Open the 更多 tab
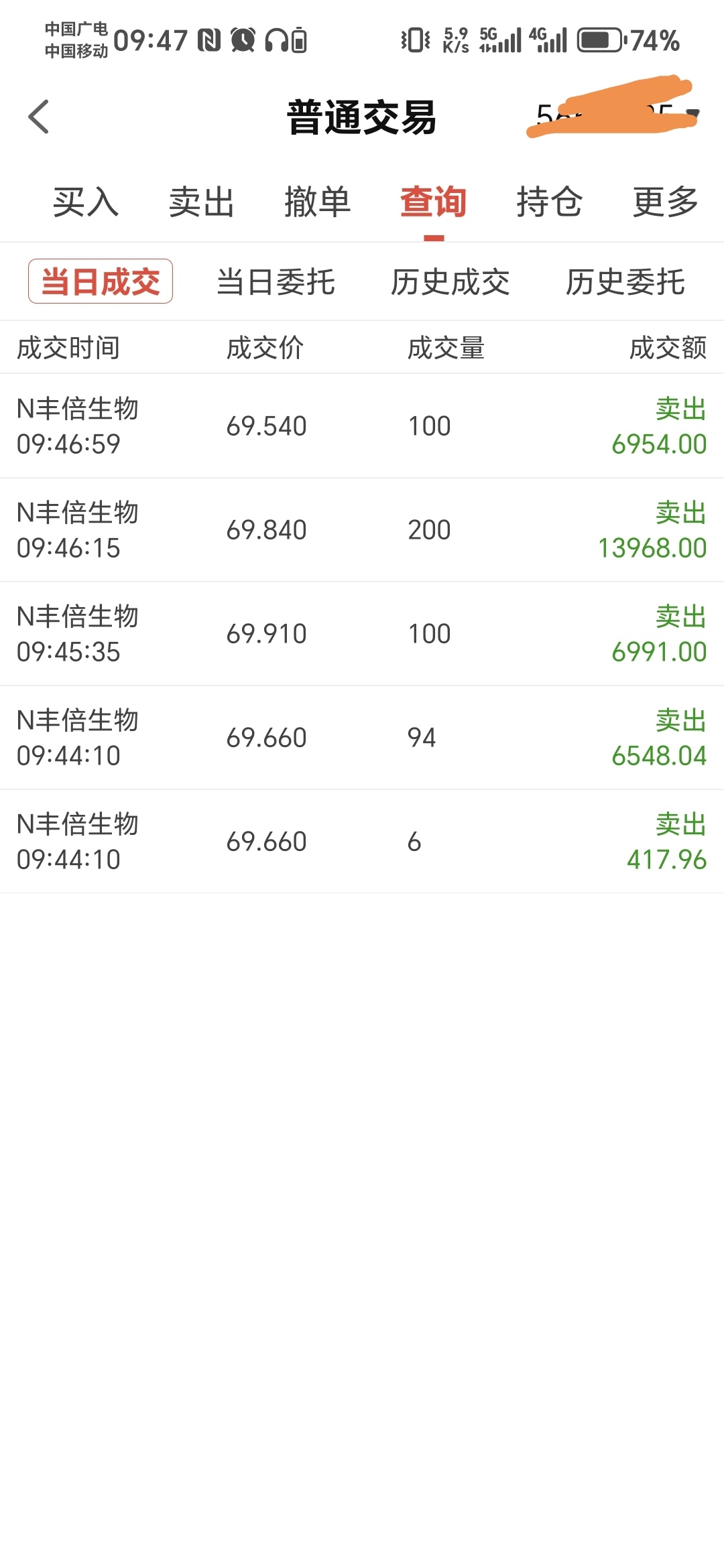The height and width of the screenshot is (1568, 724). (666, 202)
